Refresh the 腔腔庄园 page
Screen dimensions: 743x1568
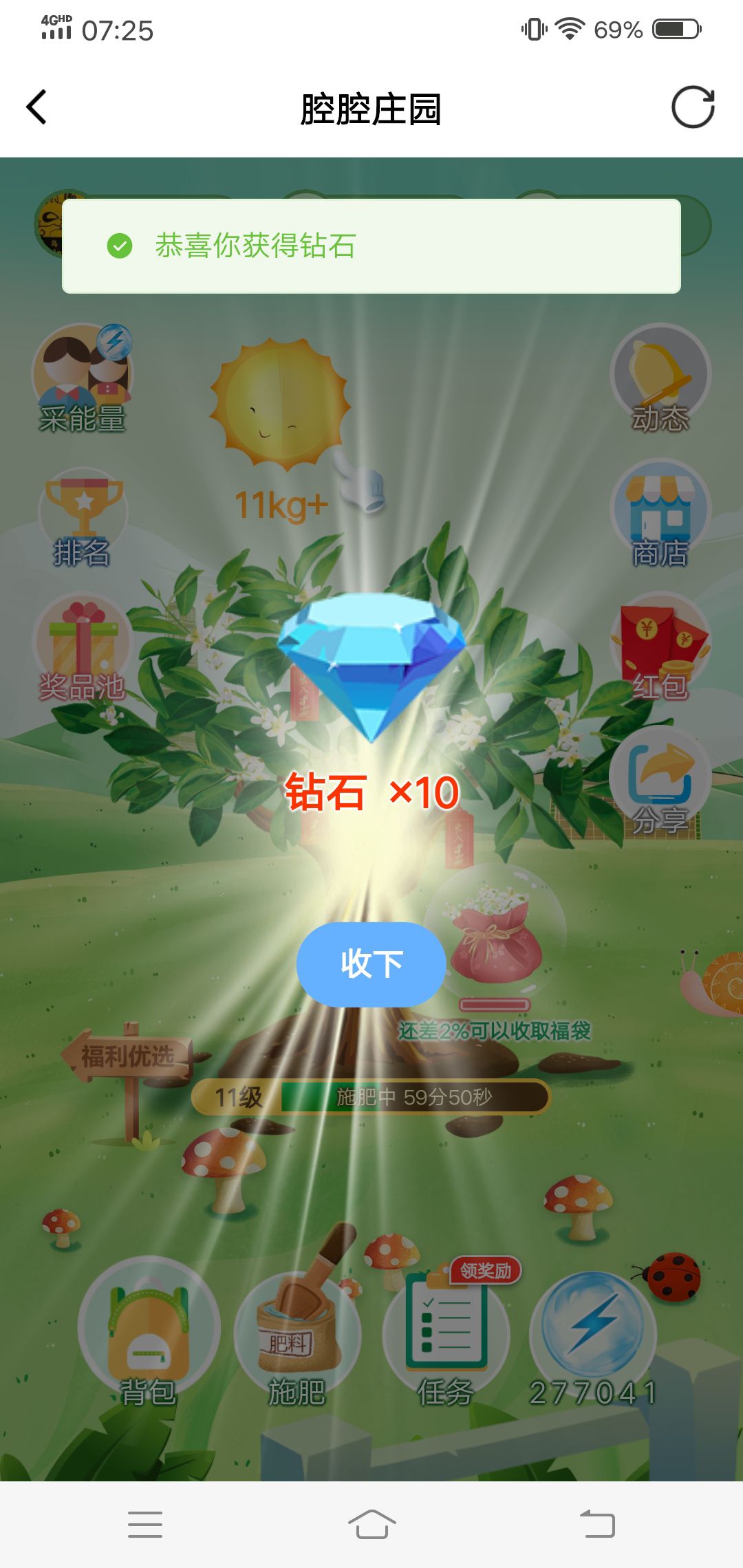692,107
